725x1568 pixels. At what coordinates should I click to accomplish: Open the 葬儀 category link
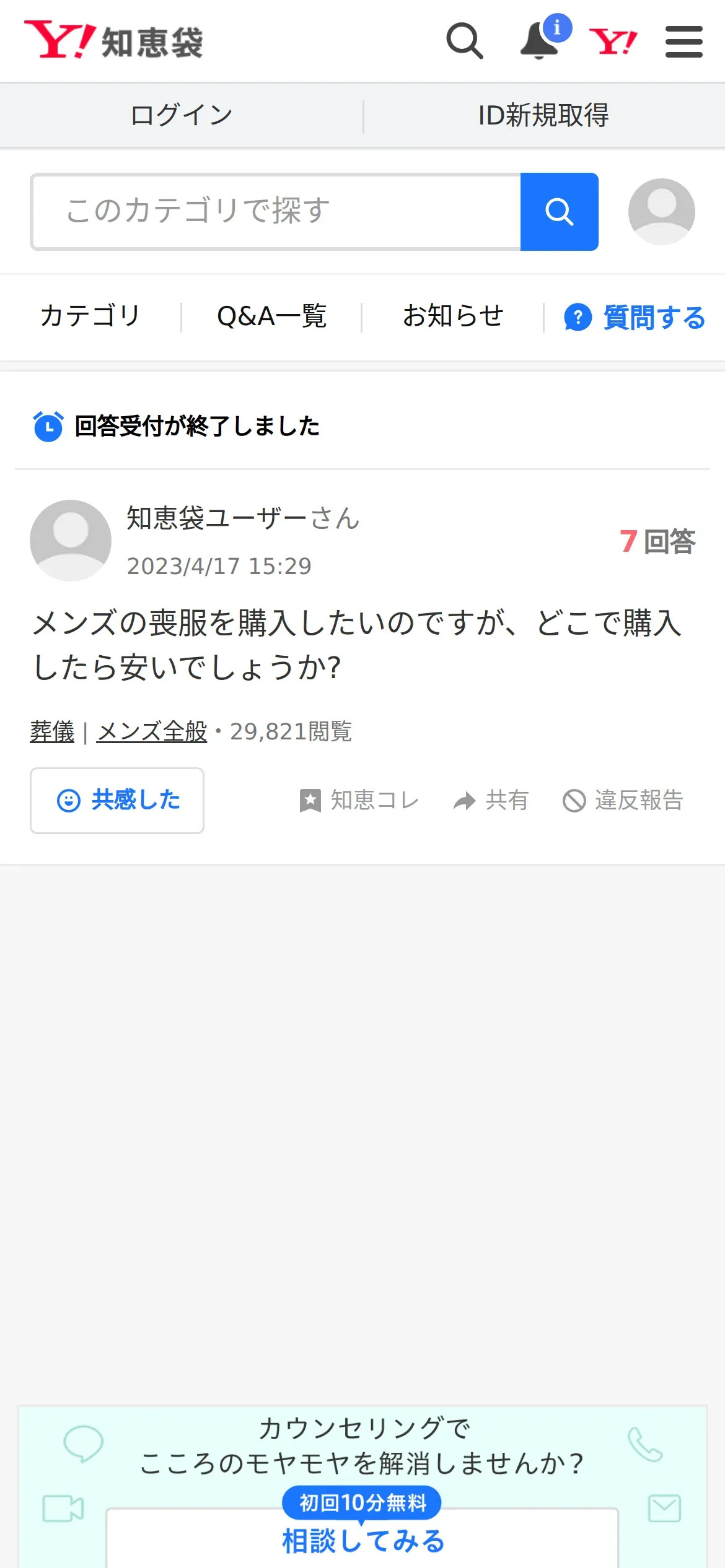[x=52, y=731]
